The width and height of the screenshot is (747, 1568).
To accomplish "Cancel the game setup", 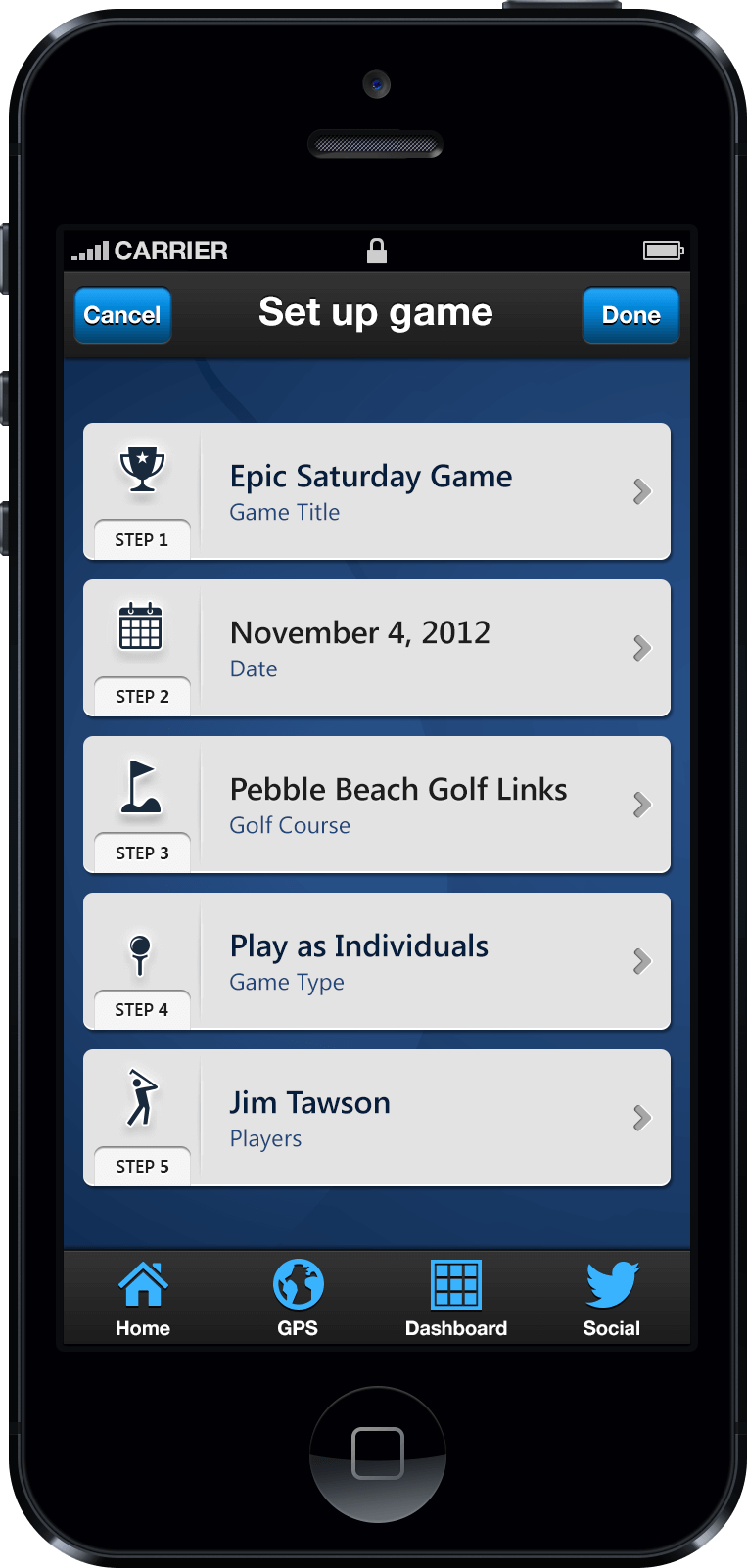I will pyautogui.click(x=122, y=315).
